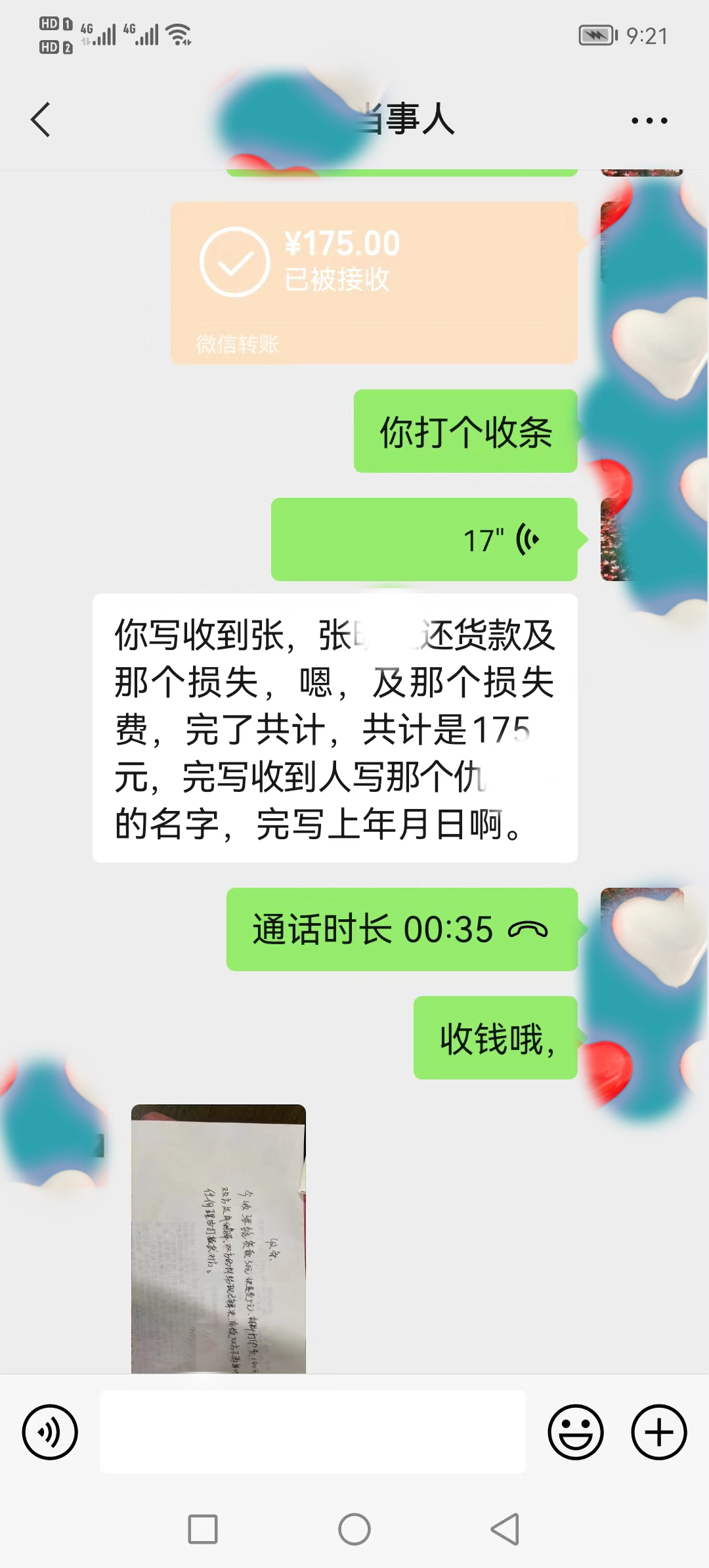Switch to voice input mode

point(50,1432)
